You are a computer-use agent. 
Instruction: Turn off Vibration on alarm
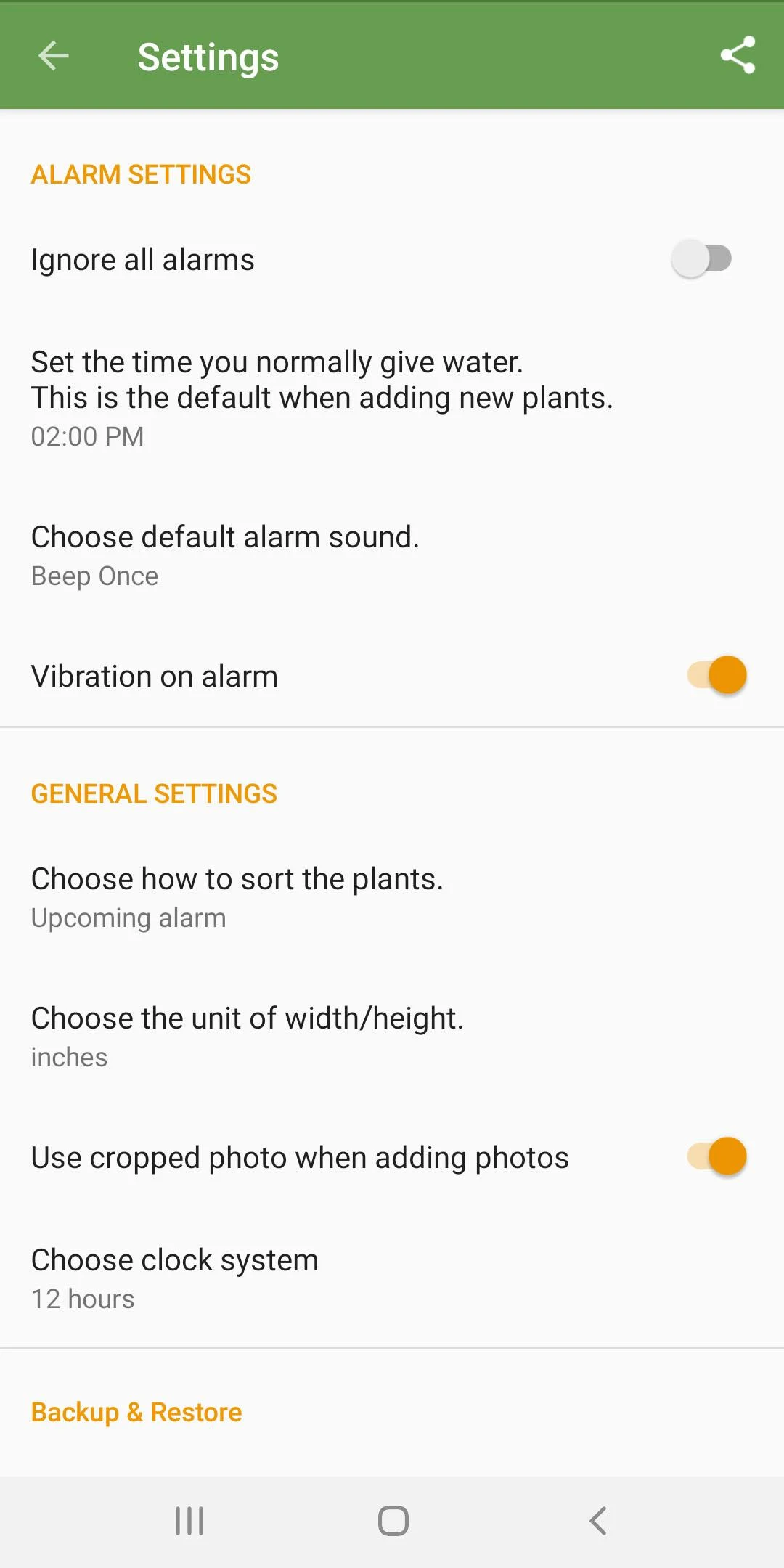pos(717,675)
